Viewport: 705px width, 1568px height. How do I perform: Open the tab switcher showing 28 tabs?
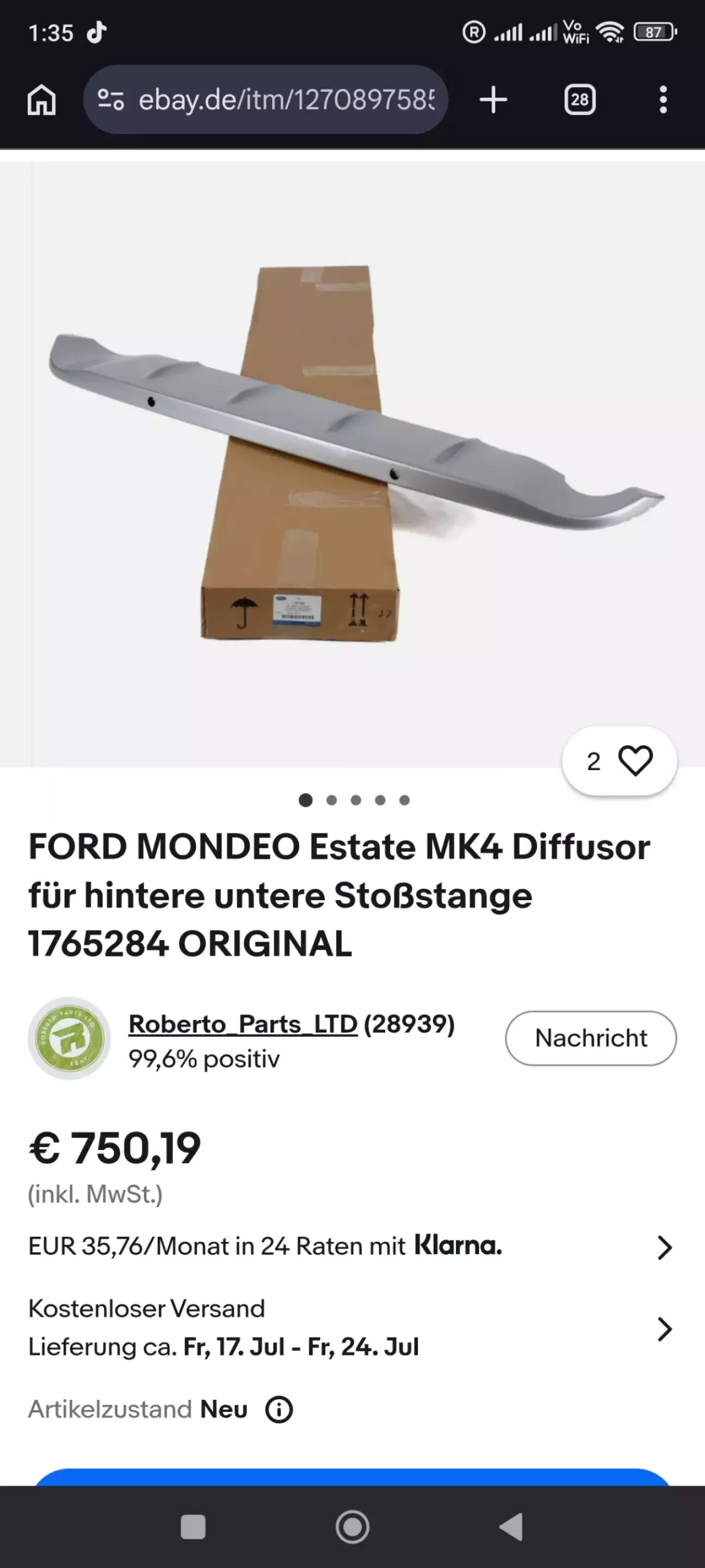coord(580,100)
